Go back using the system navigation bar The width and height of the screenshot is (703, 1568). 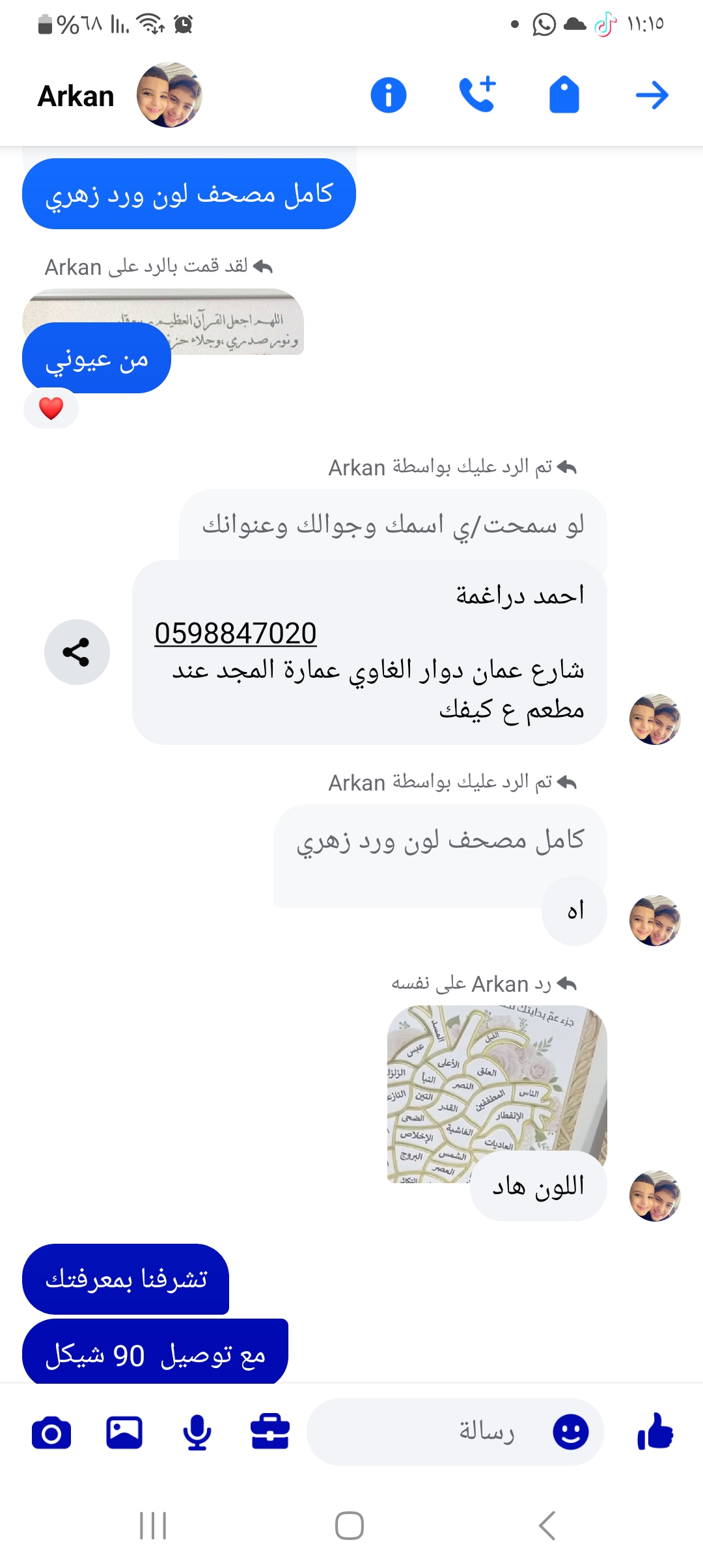pos(547,1525)
